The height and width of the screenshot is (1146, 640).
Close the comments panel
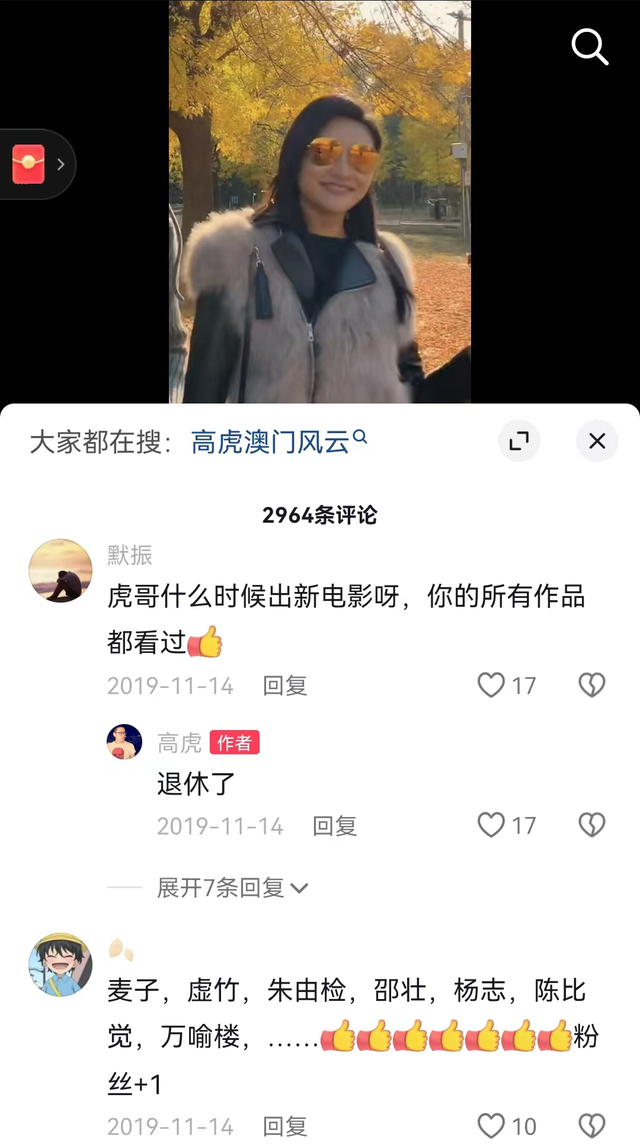pyautogui.click(x=597, y=441)
